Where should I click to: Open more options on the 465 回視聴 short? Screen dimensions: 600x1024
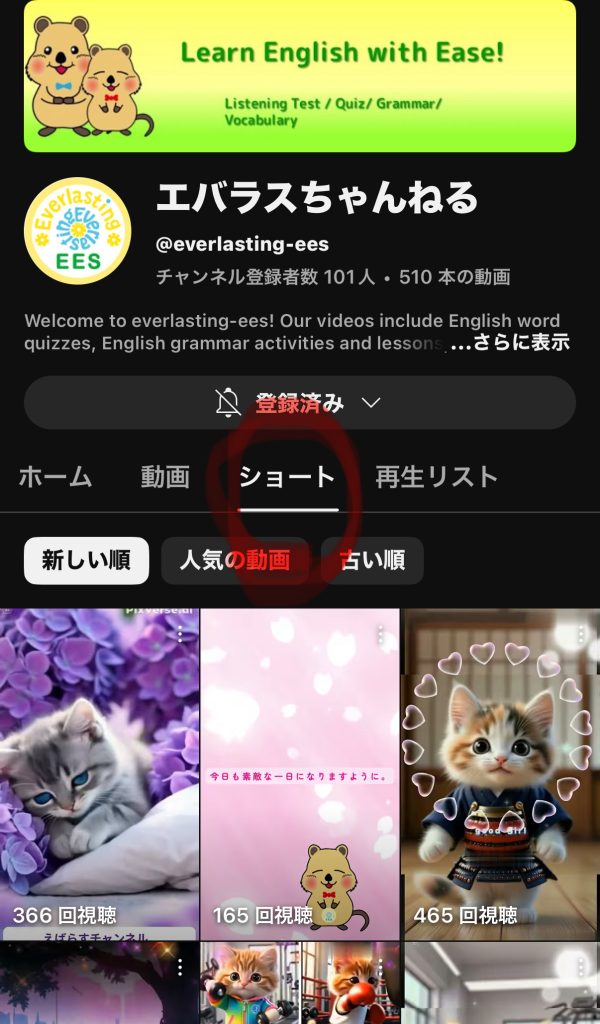tap(580, 634)
